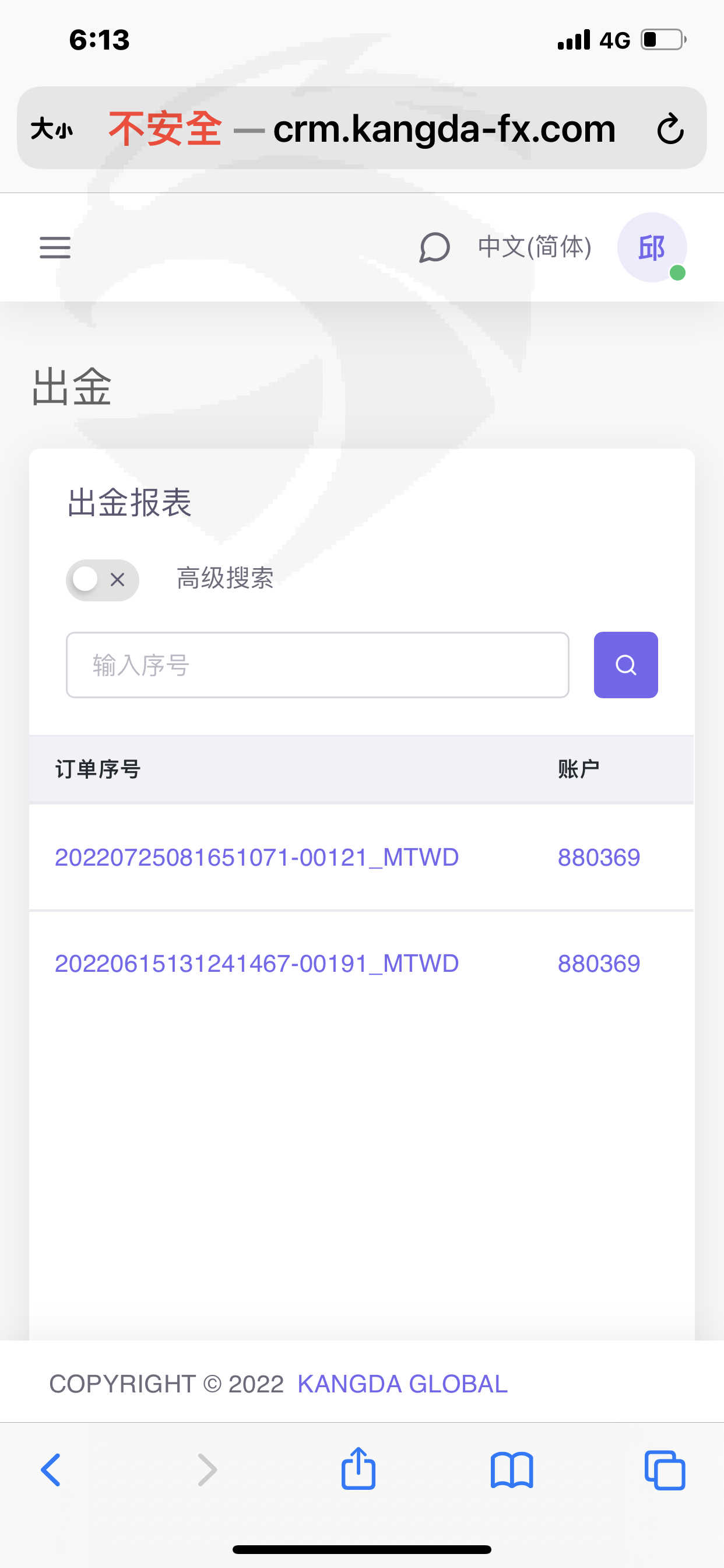
Task: Open the hamburger drawer menu
Action: pos(55,247)
